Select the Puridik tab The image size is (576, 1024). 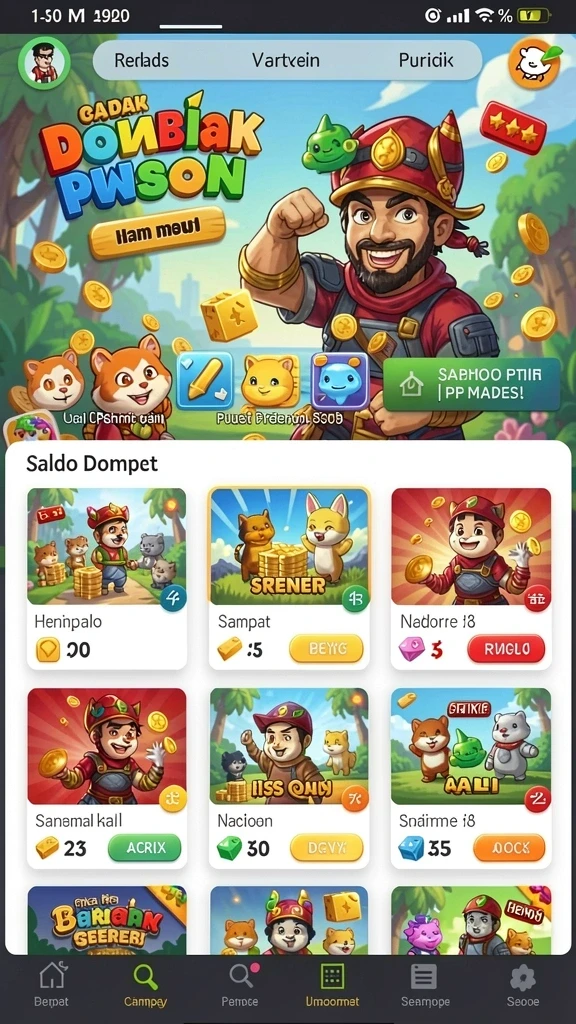click(426, 61)
